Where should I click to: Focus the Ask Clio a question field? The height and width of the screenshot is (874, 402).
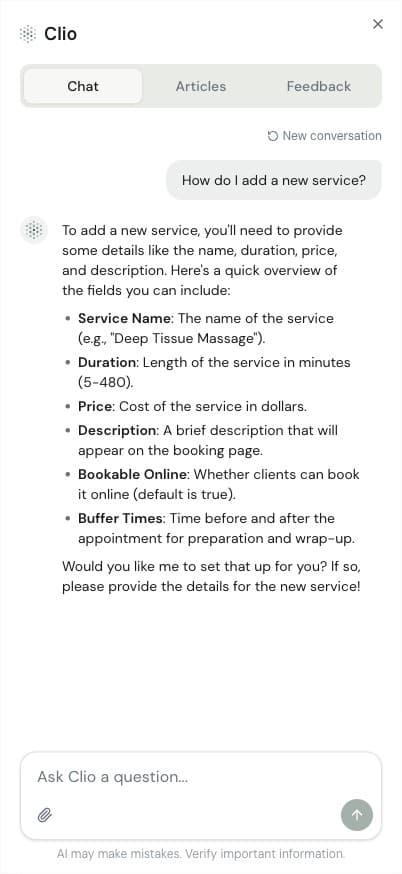click(x=201, y=777)
